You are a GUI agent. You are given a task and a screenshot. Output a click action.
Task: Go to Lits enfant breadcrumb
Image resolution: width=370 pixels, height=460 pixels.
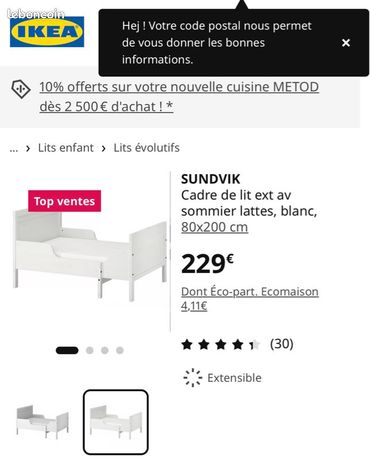click(66, 148)
